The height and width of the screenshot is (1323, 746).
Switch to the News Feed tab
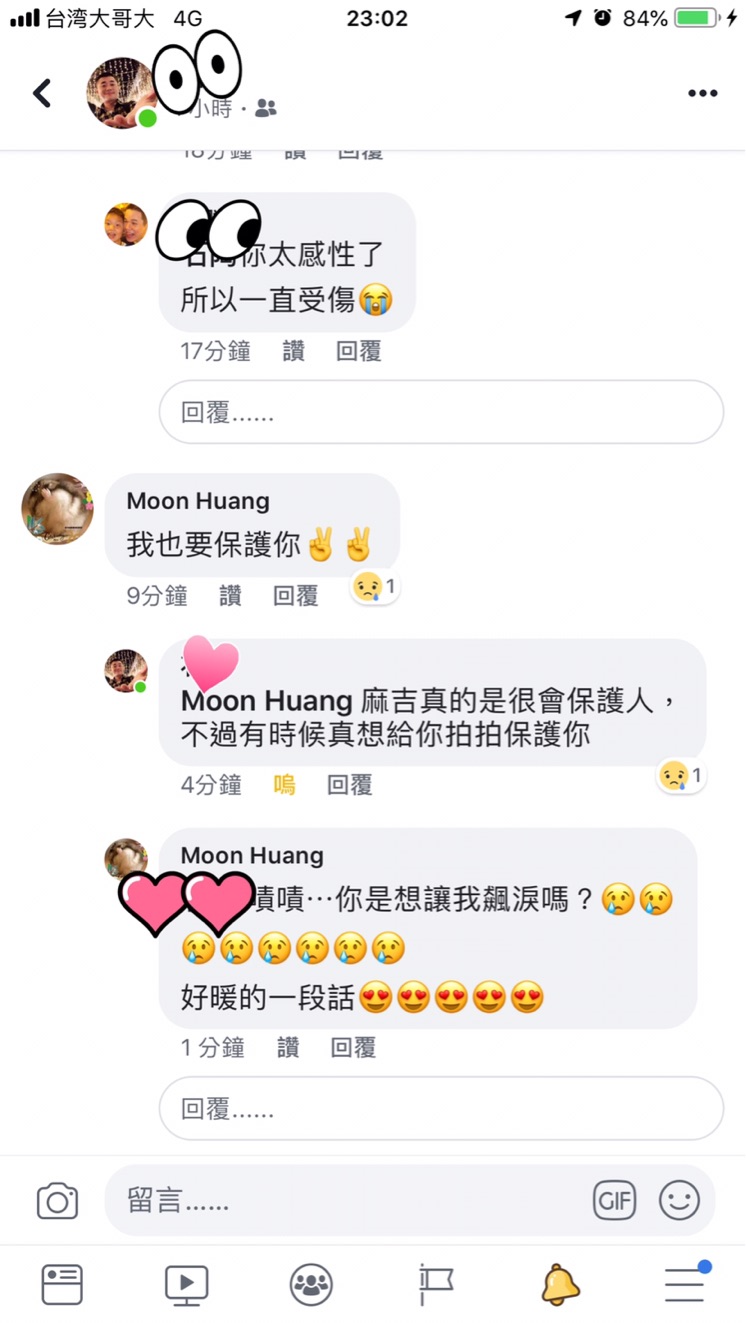coord(62,1284)
